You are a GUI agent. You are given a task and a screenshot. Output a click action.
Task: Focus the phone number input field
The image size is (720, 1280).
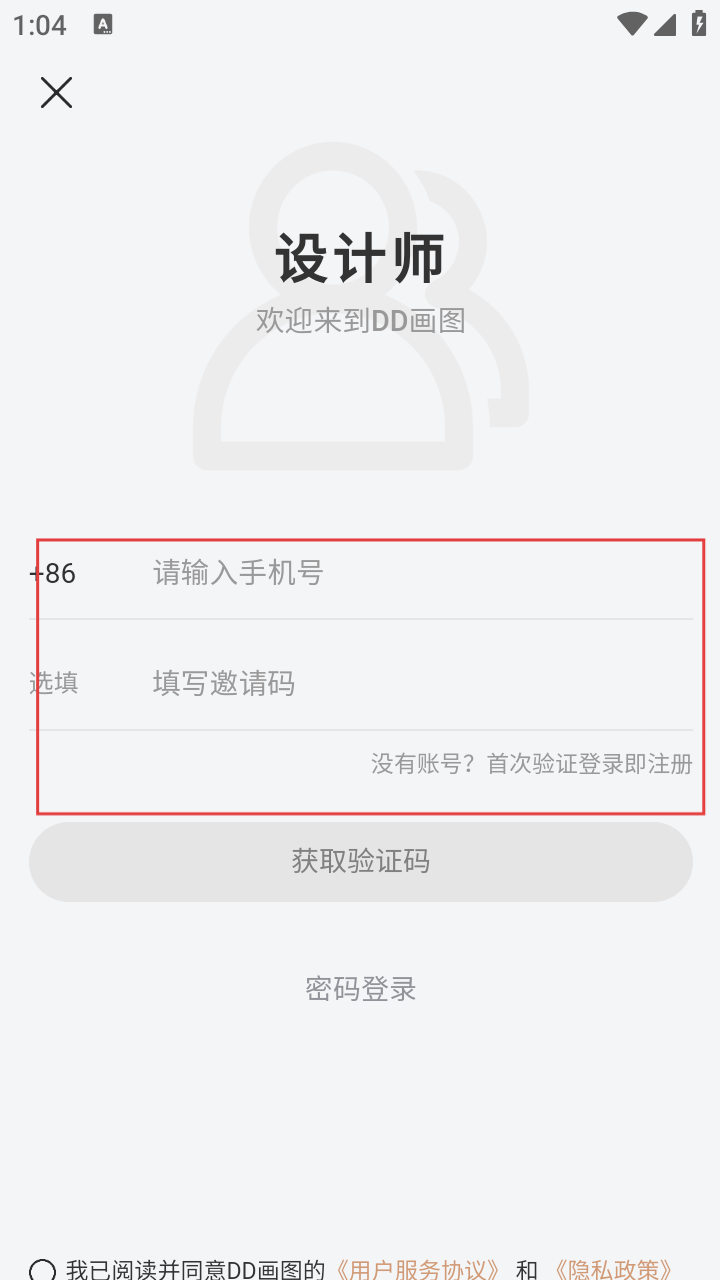point(420,573)
